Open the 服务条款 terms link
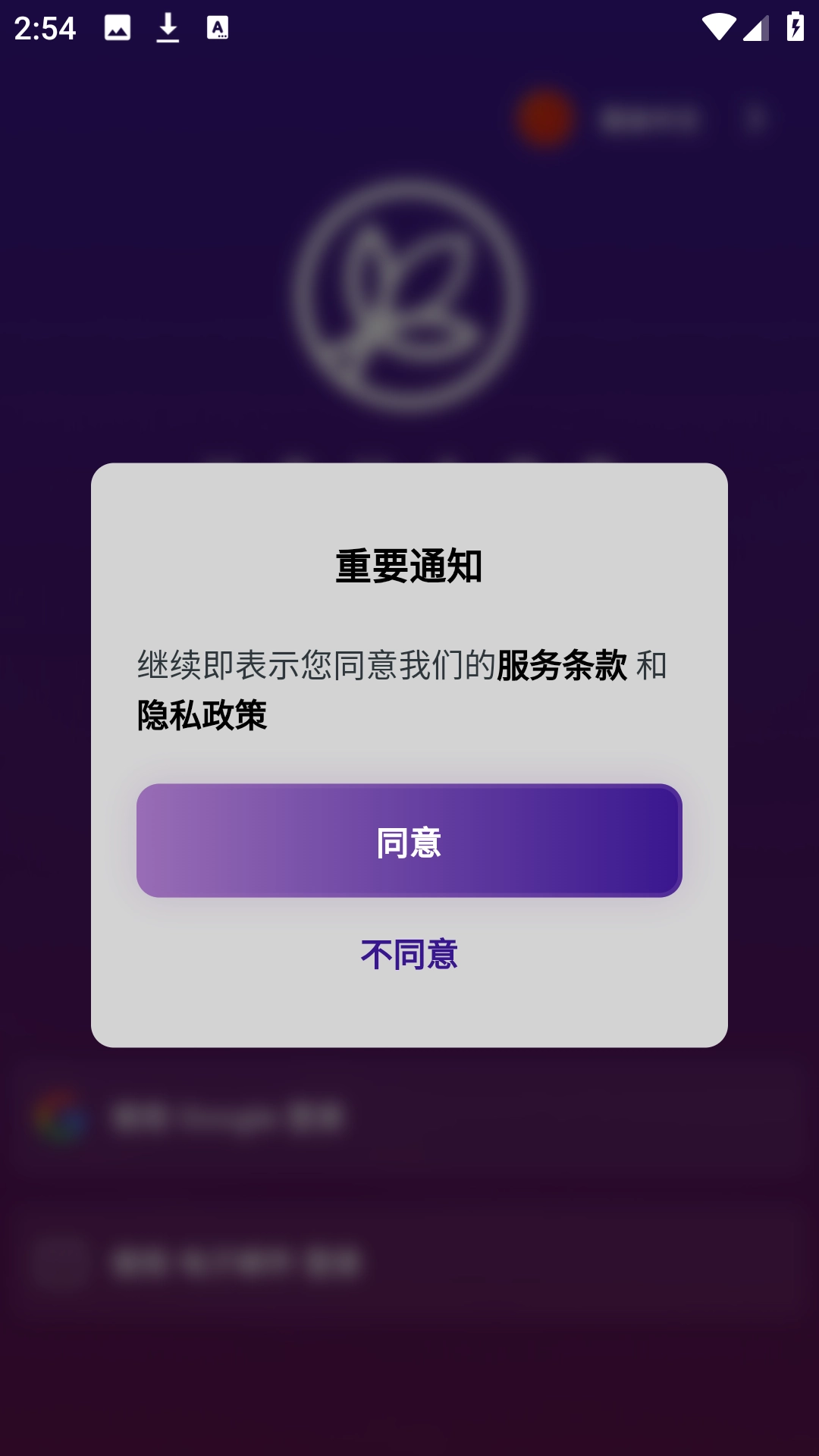This screenshot has width=819, height=1456. (x=562, y=664)
